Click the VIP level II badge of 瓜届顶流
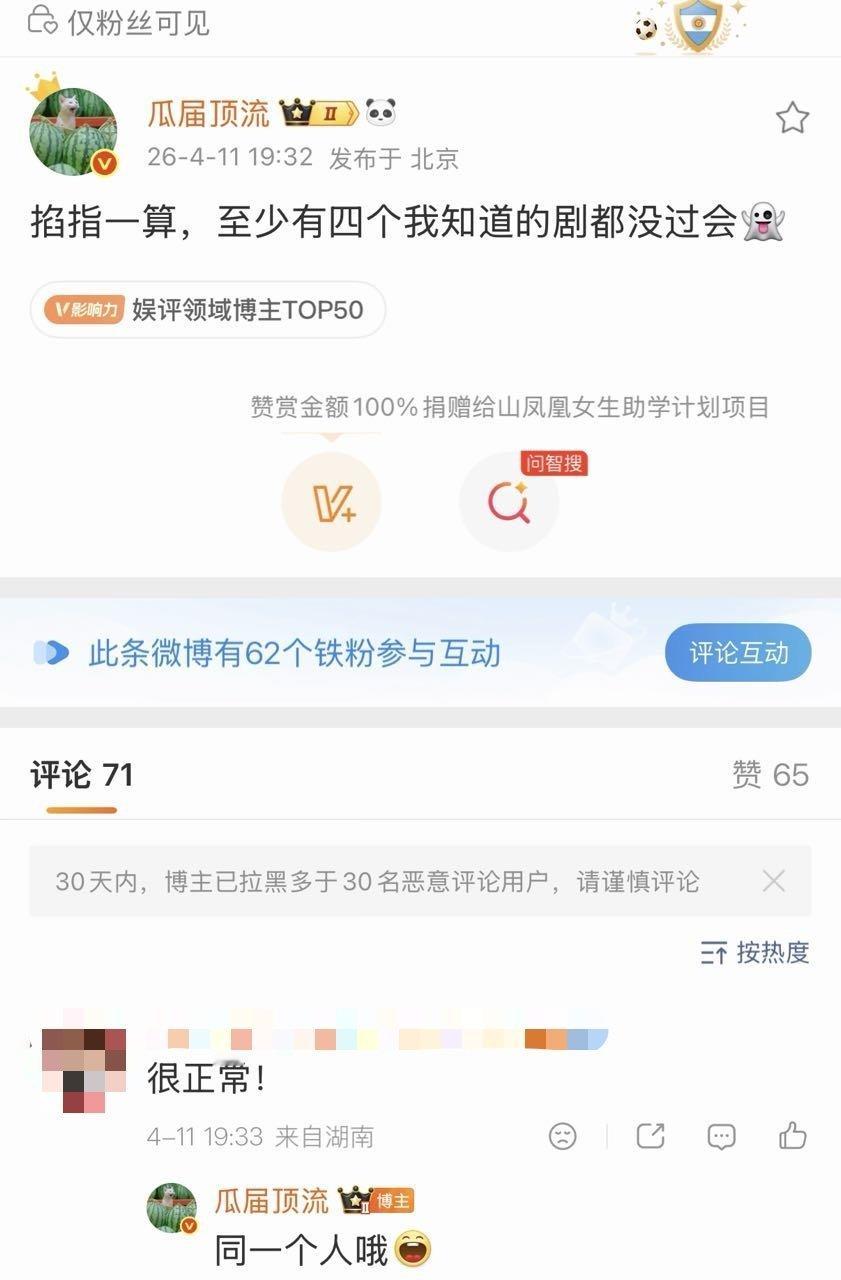This screenshot has height=1280, width=841. pos(322,113)
